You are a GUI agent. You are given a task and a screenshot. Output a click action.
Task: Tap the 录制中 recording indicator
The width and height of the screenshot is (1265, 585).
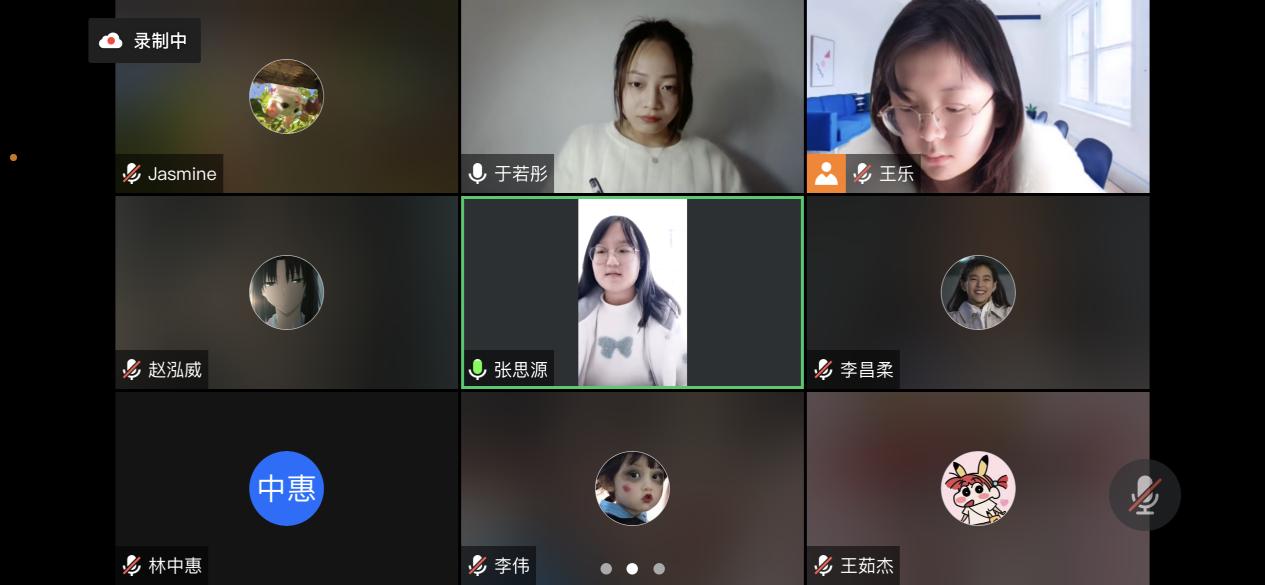[x=144, y=41]
